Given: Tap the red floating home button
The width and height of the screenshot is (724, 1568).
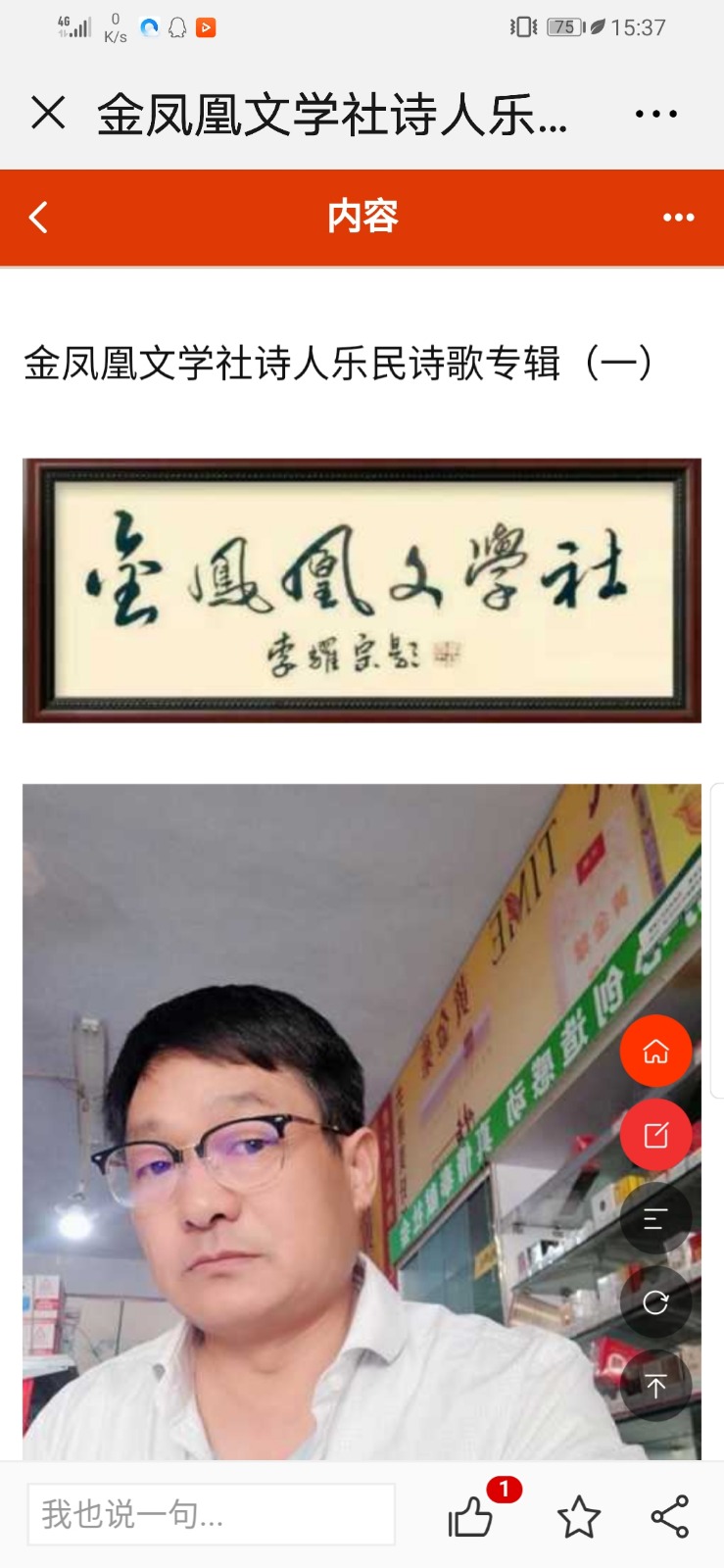Looking at the screenshot, I should (655, 1052).
